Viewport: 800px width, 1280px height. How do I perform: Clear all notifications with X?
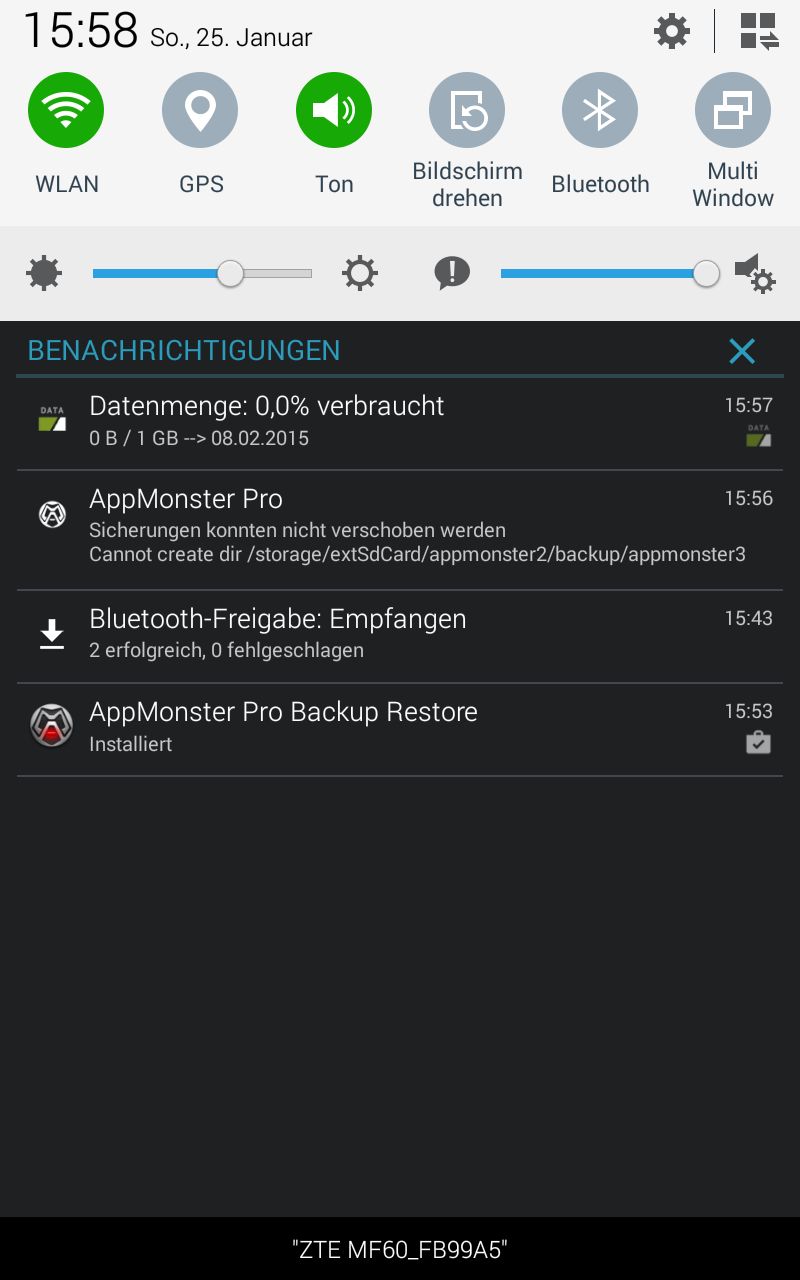[742, 351]
